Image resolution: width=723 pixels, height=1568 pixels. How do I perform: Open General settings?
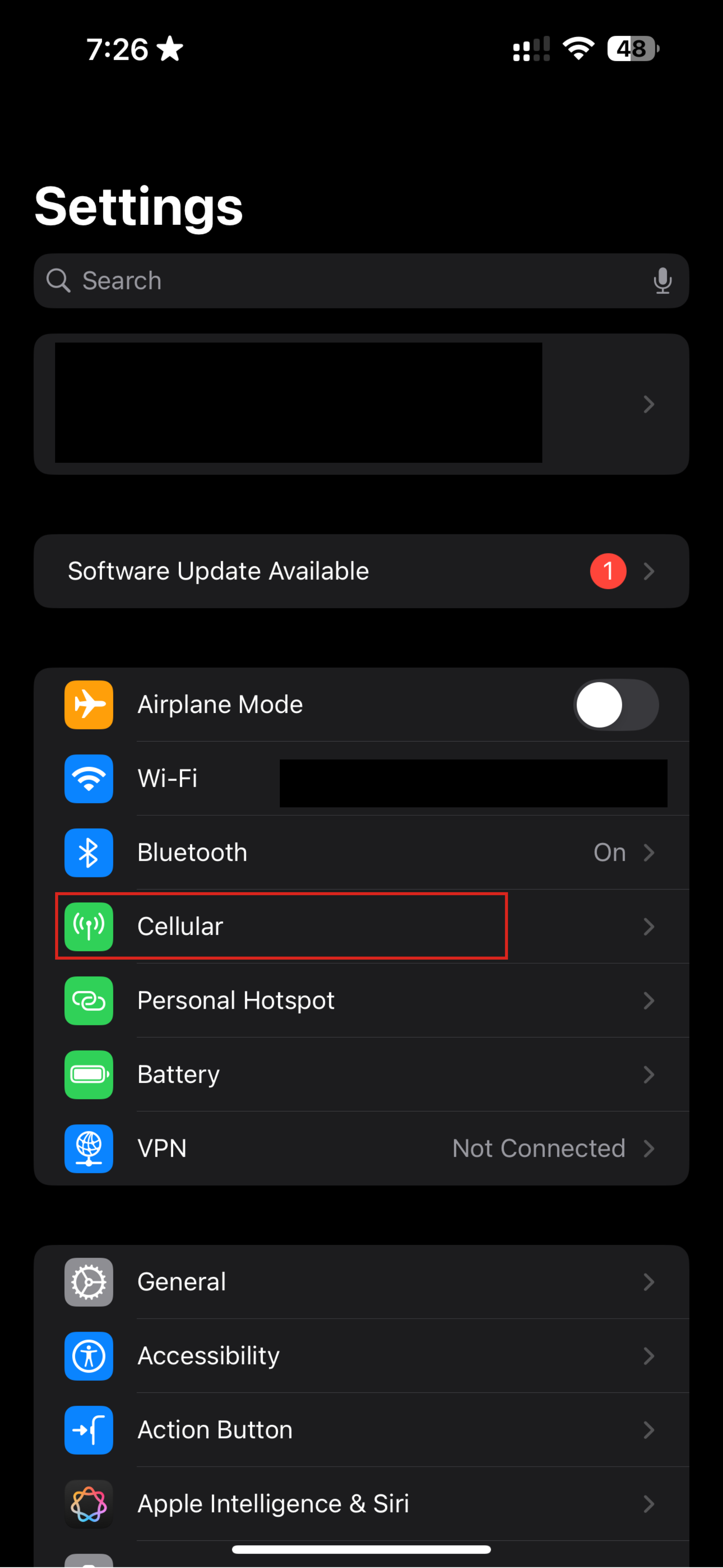pyautogui.click(x=360, y=1281)
